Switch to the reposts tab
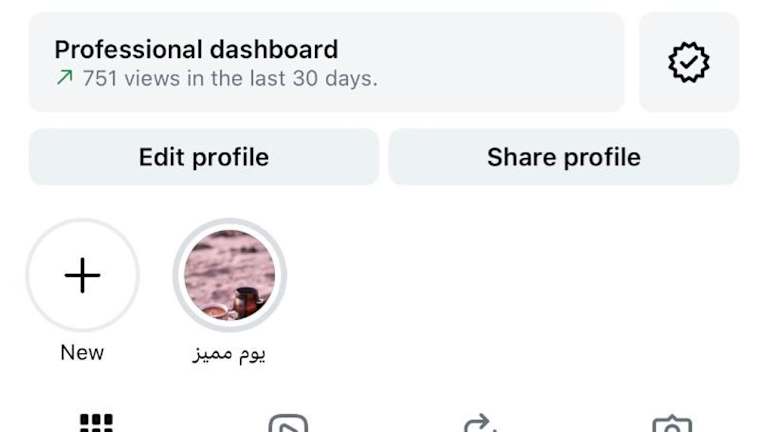The height and width of the screenshot is (432, 768). [x=480, y=424]
